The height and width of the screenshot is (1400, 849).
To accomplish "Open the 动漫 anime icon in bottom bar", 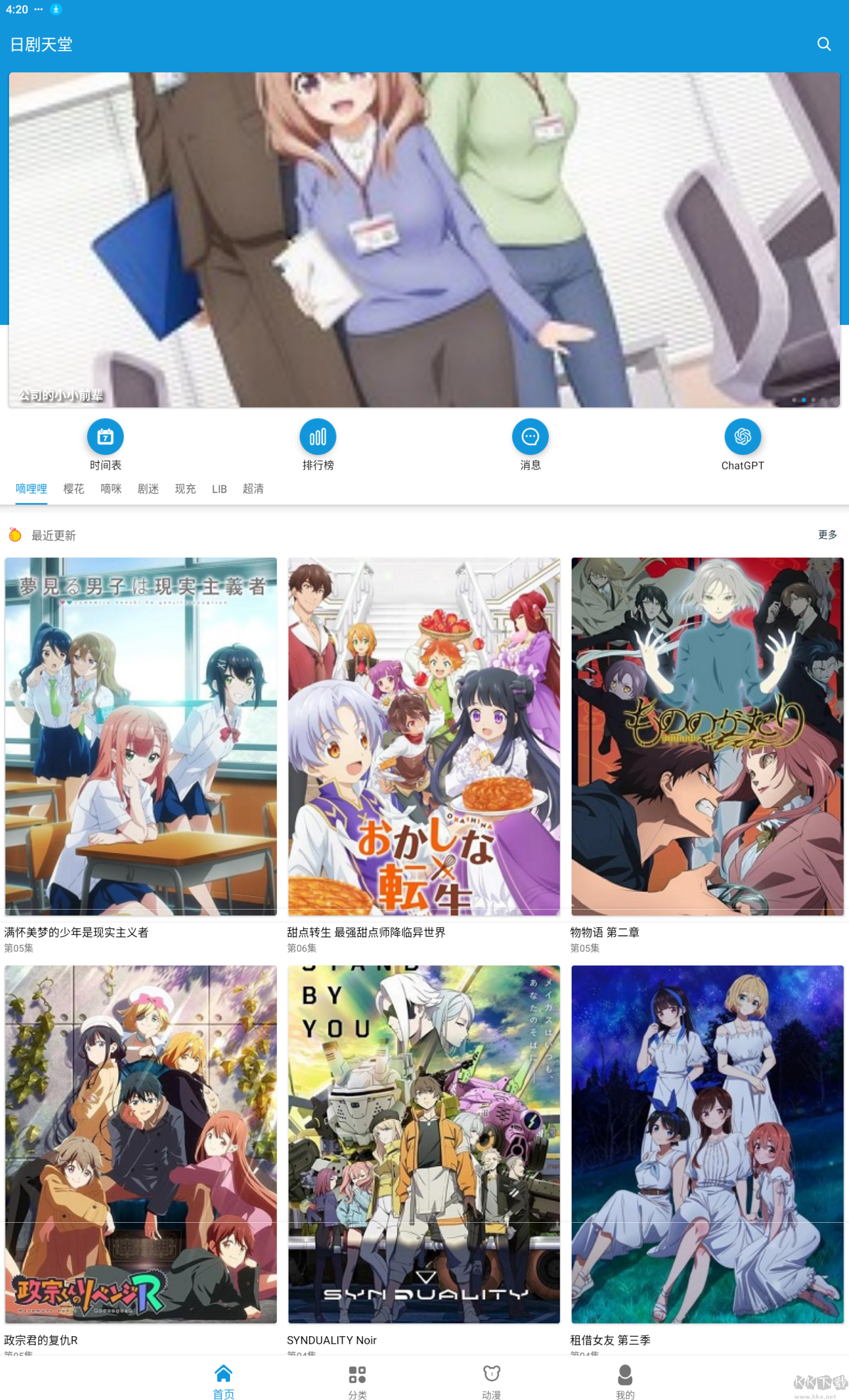I will click(x=491, y=1375).
